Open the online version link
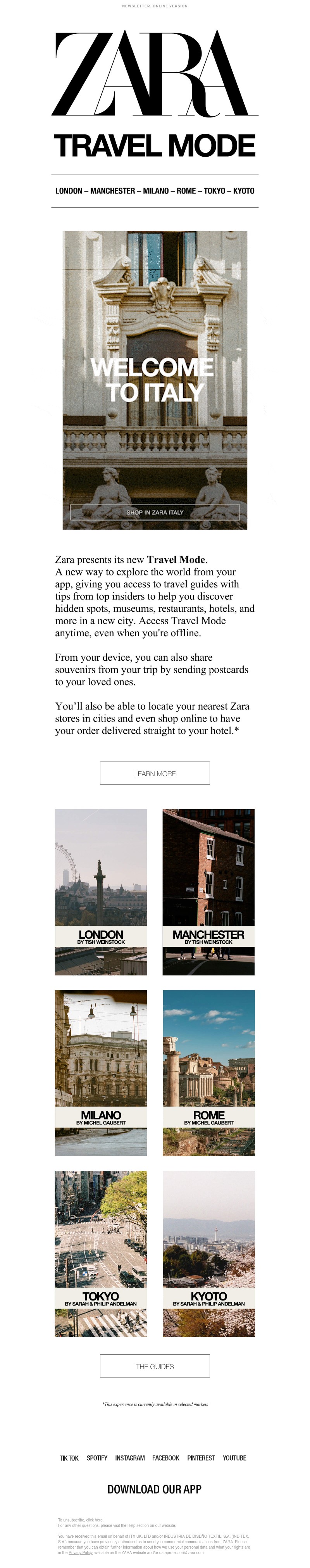This screenshot has height=1568, width=310. pyautogui.click(x=155, y=6)
